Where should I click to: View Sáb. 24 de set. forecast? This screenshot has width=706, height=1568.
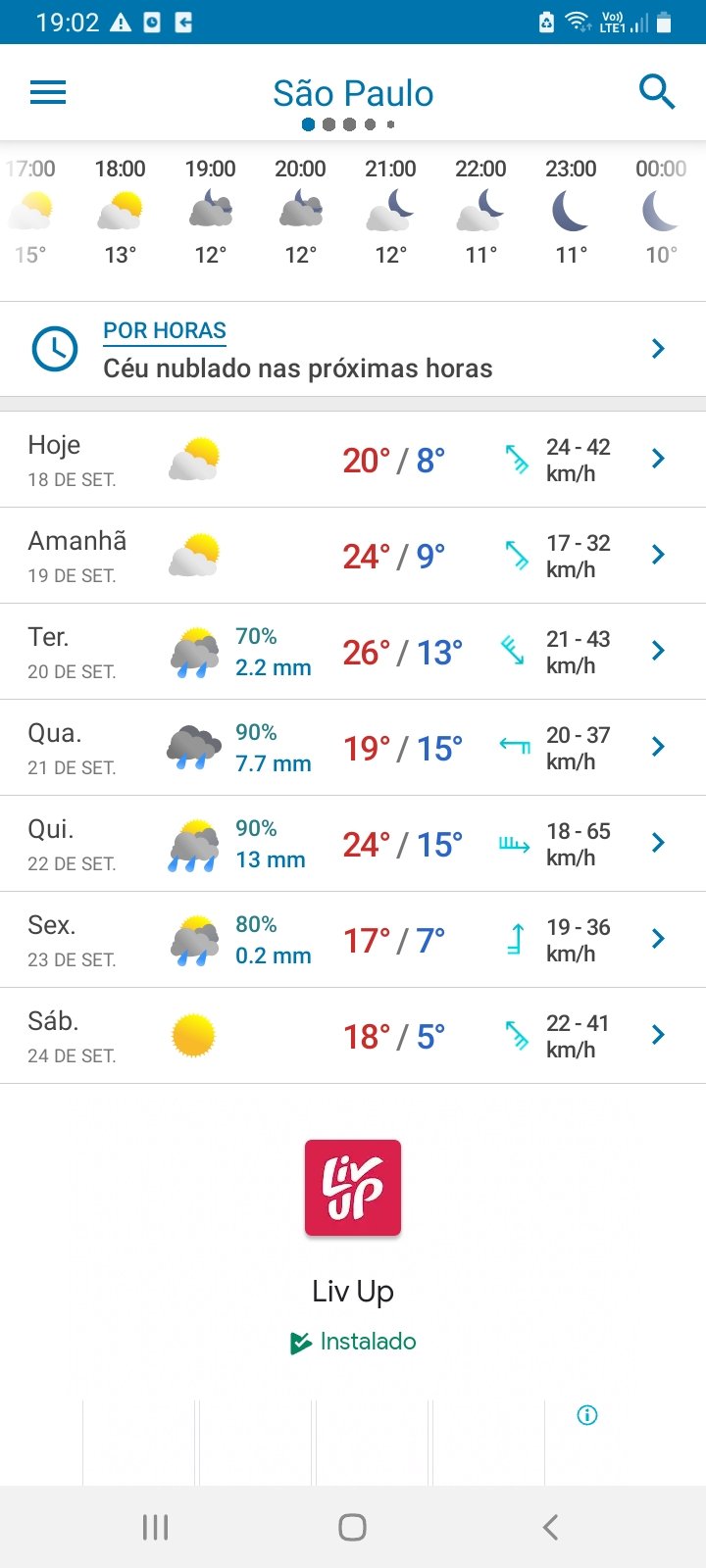(353, 1036)
